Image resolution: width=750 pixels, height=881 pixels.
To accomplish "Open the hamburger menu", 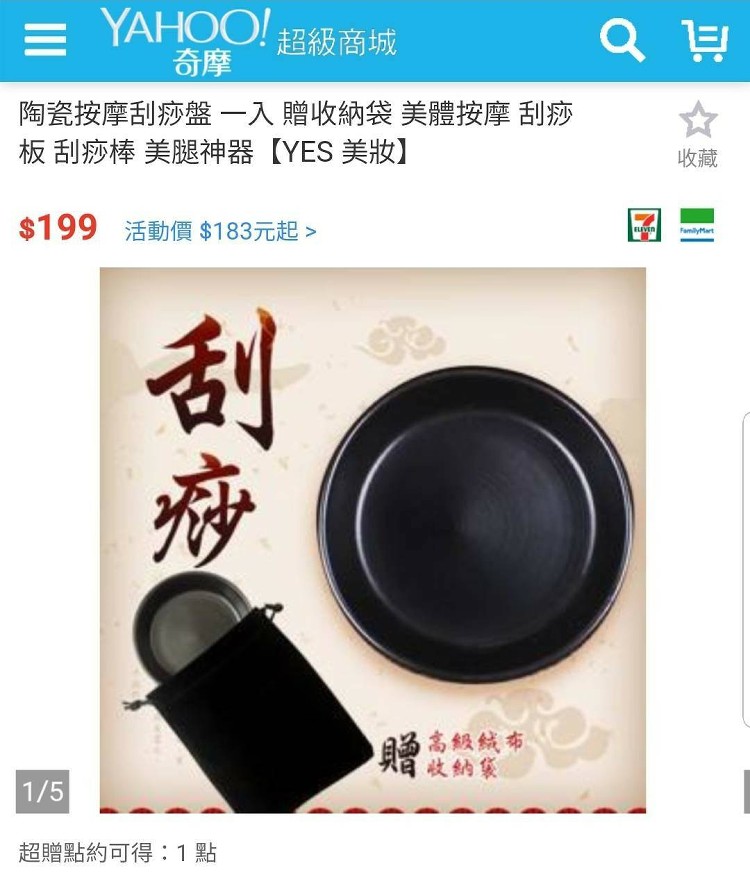I will click(x=45, y=40).
